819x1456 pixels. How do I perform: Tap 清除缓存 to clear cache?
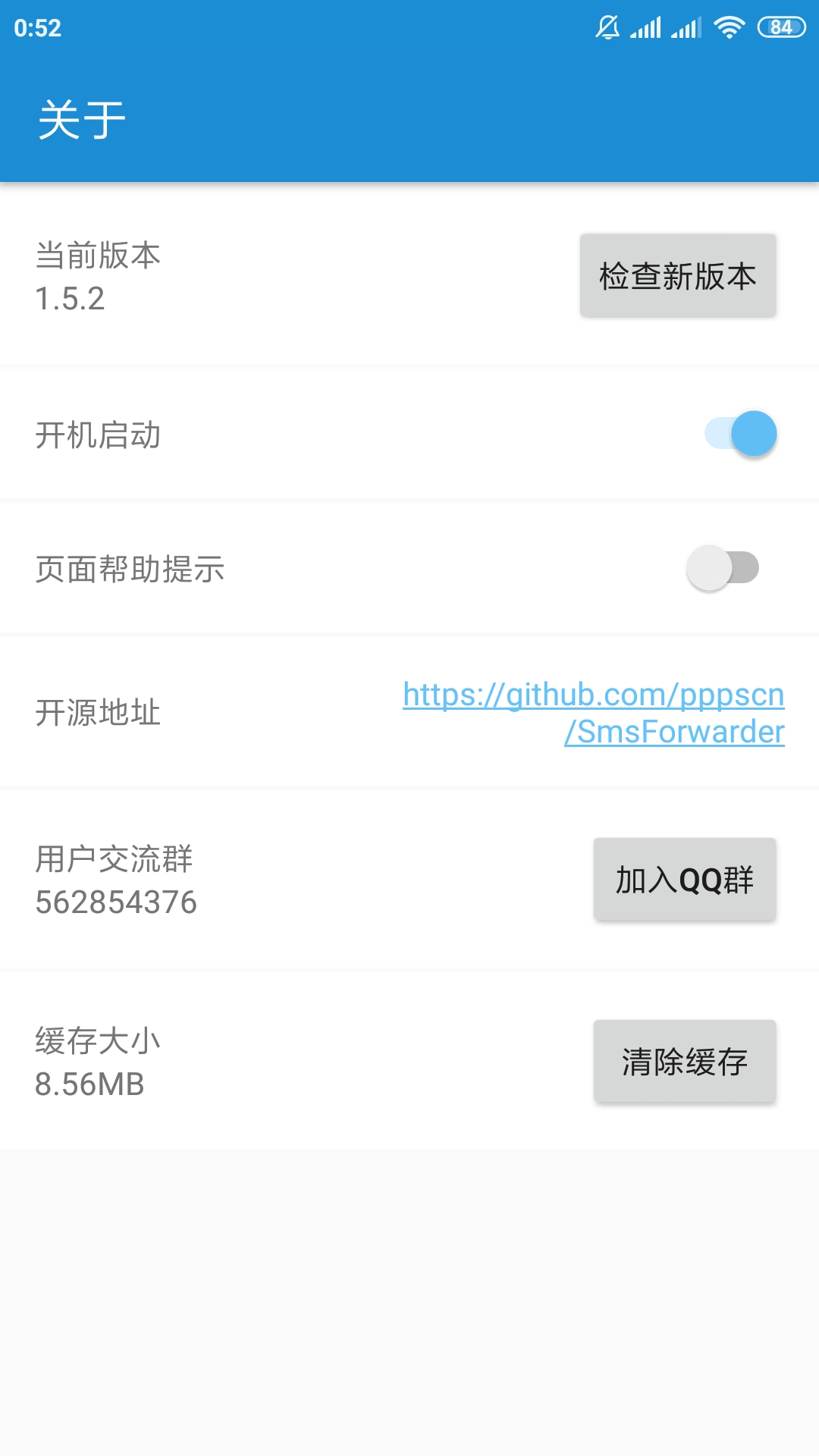(685, 1062)
